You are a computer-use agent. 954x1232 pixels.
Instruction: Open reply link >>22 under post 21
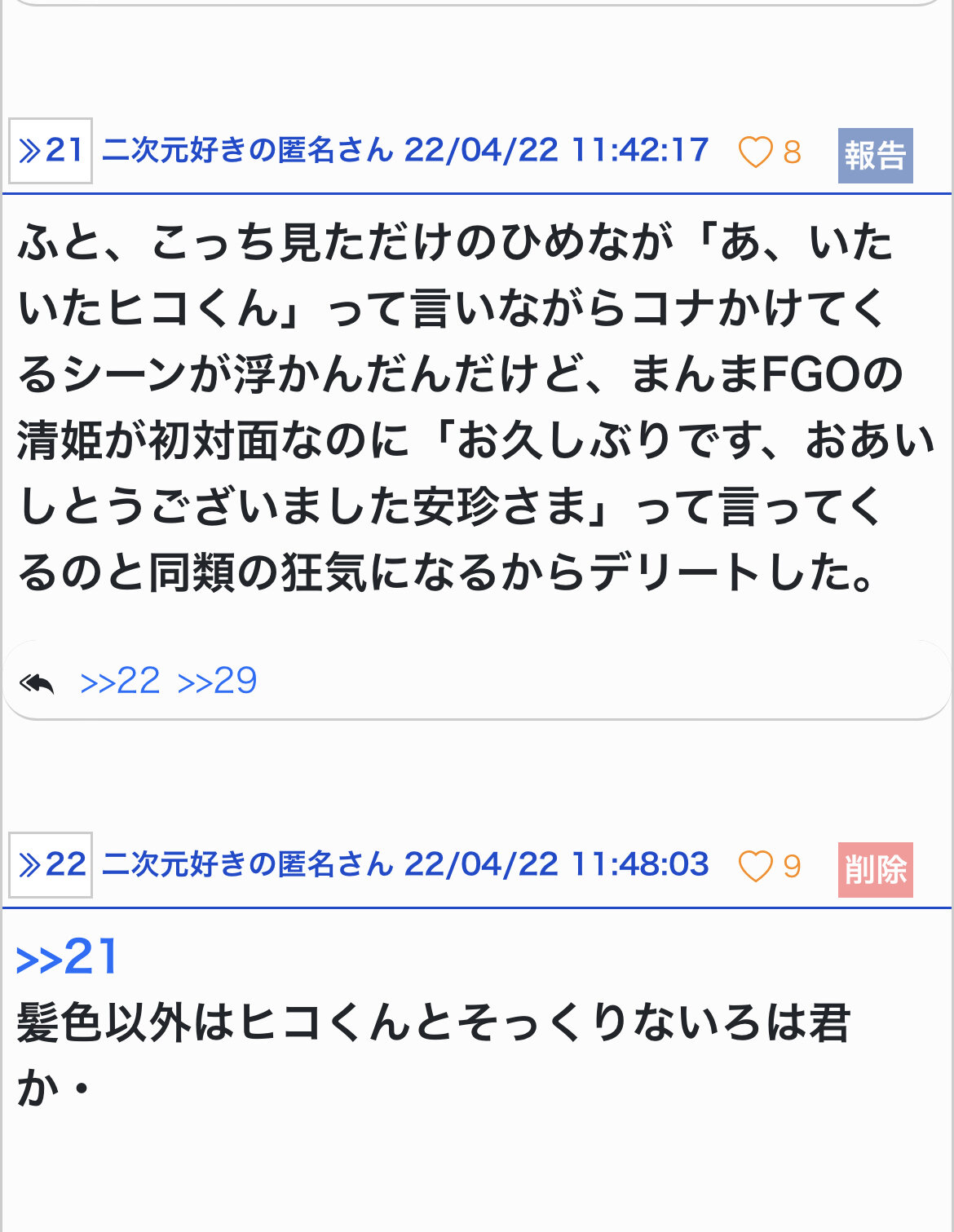tap(120, 681)
